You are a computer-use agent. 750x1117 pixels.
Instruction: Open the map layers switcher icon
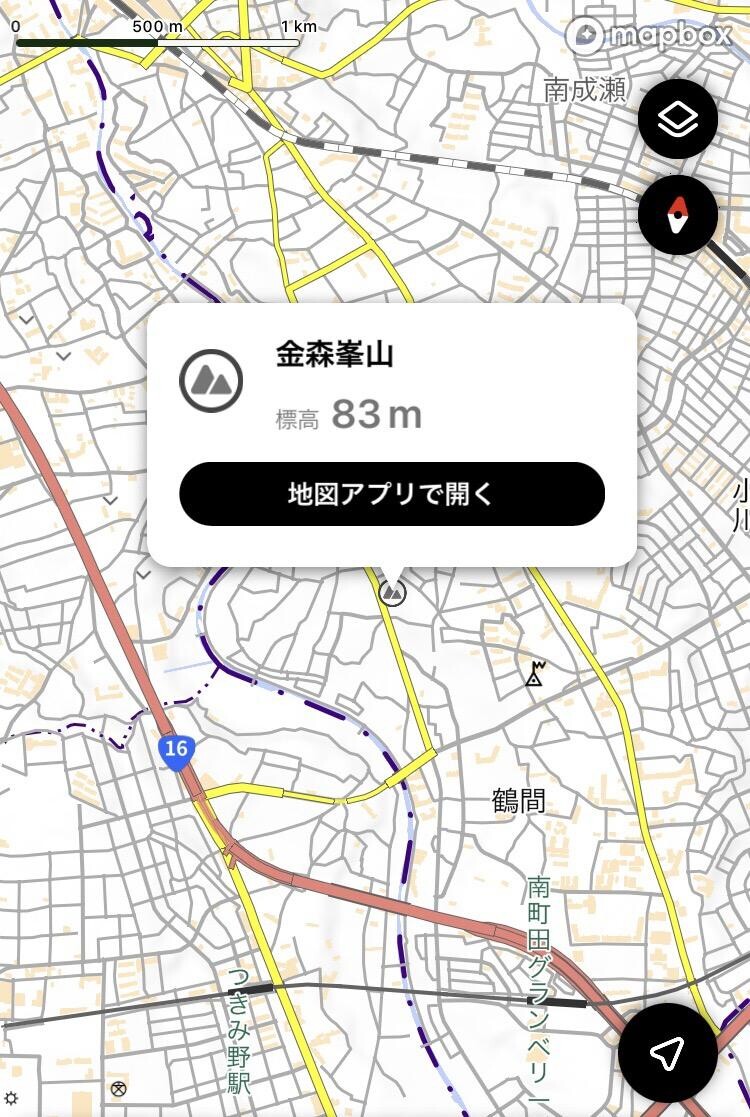(x=678, y=119)
